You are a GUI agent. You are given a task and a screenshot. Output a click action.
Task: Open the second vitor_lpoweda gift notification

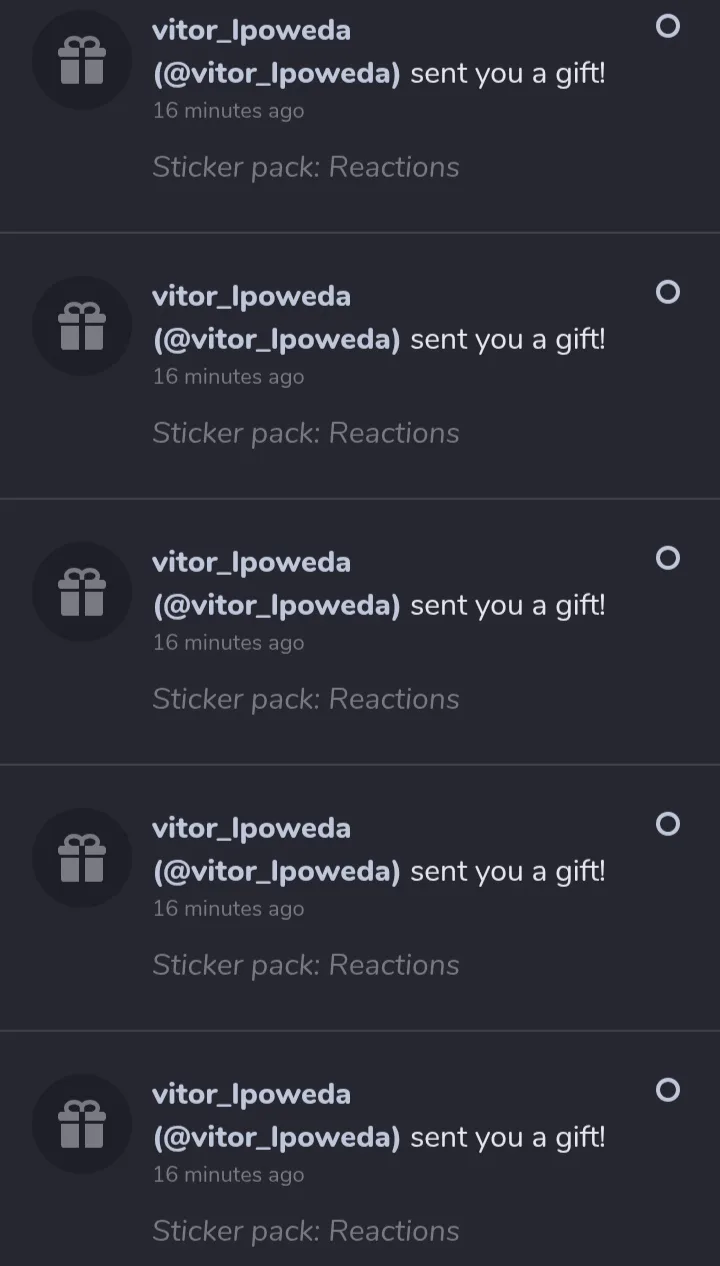click(378, 340)
